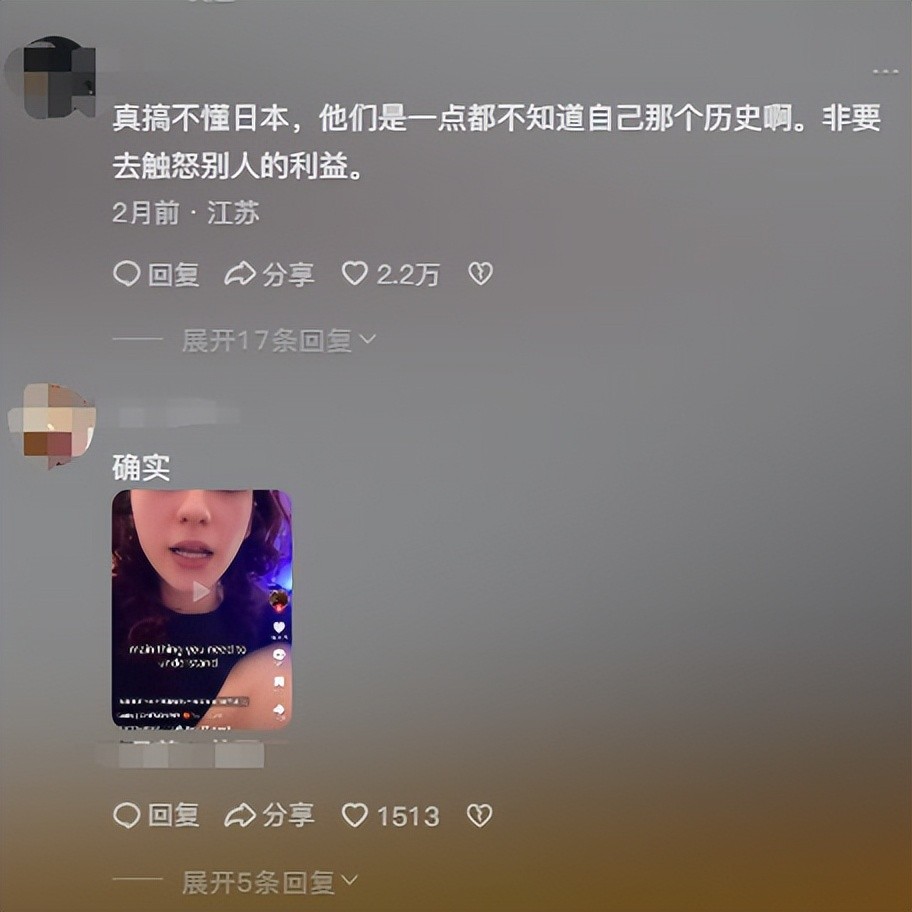
Task: View the avatar of the 确实 commenter
Action: click(52, 425)
